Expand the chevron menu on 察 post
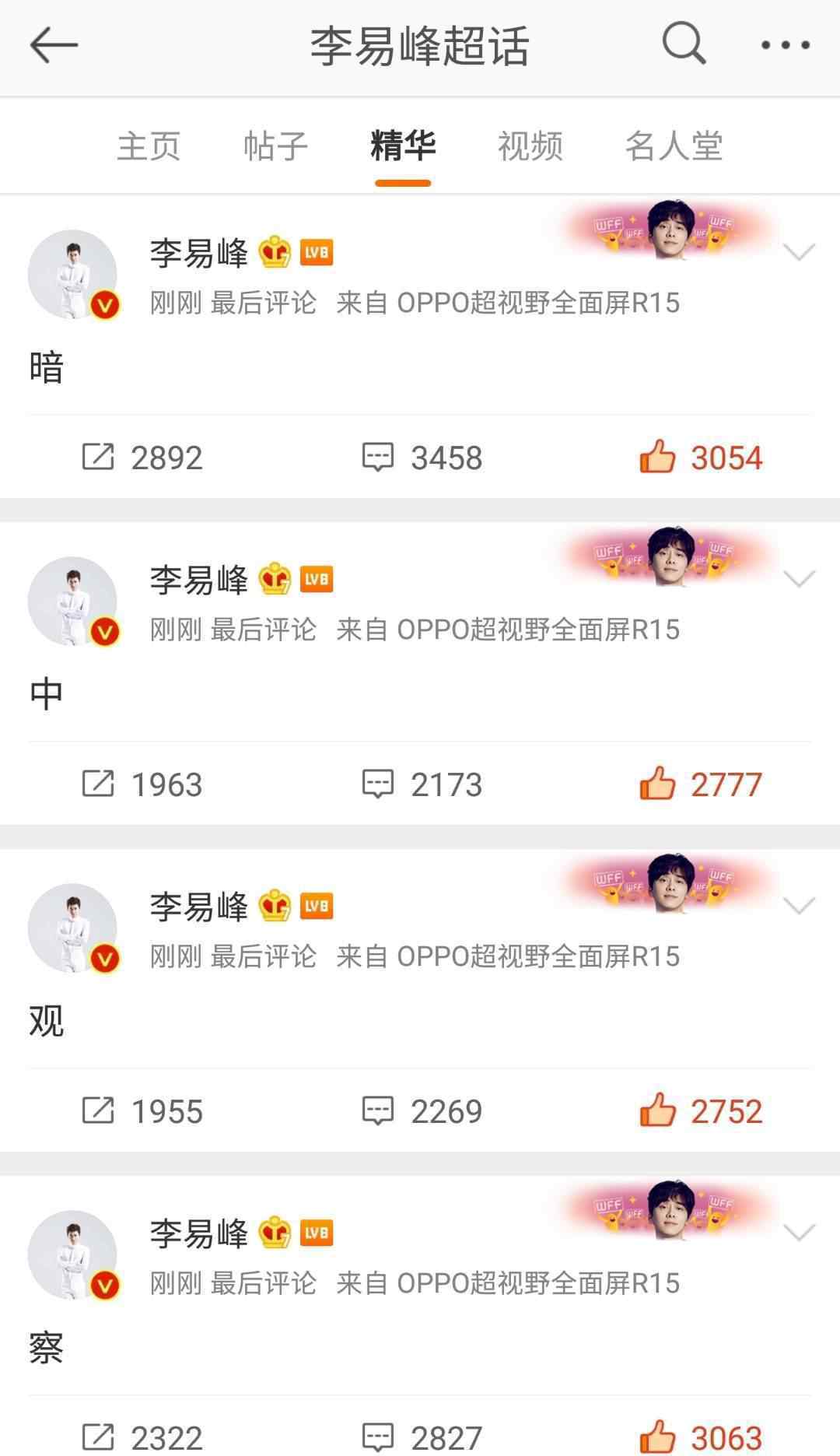This screenshot has height=1456, width=840. (799, 1233)
